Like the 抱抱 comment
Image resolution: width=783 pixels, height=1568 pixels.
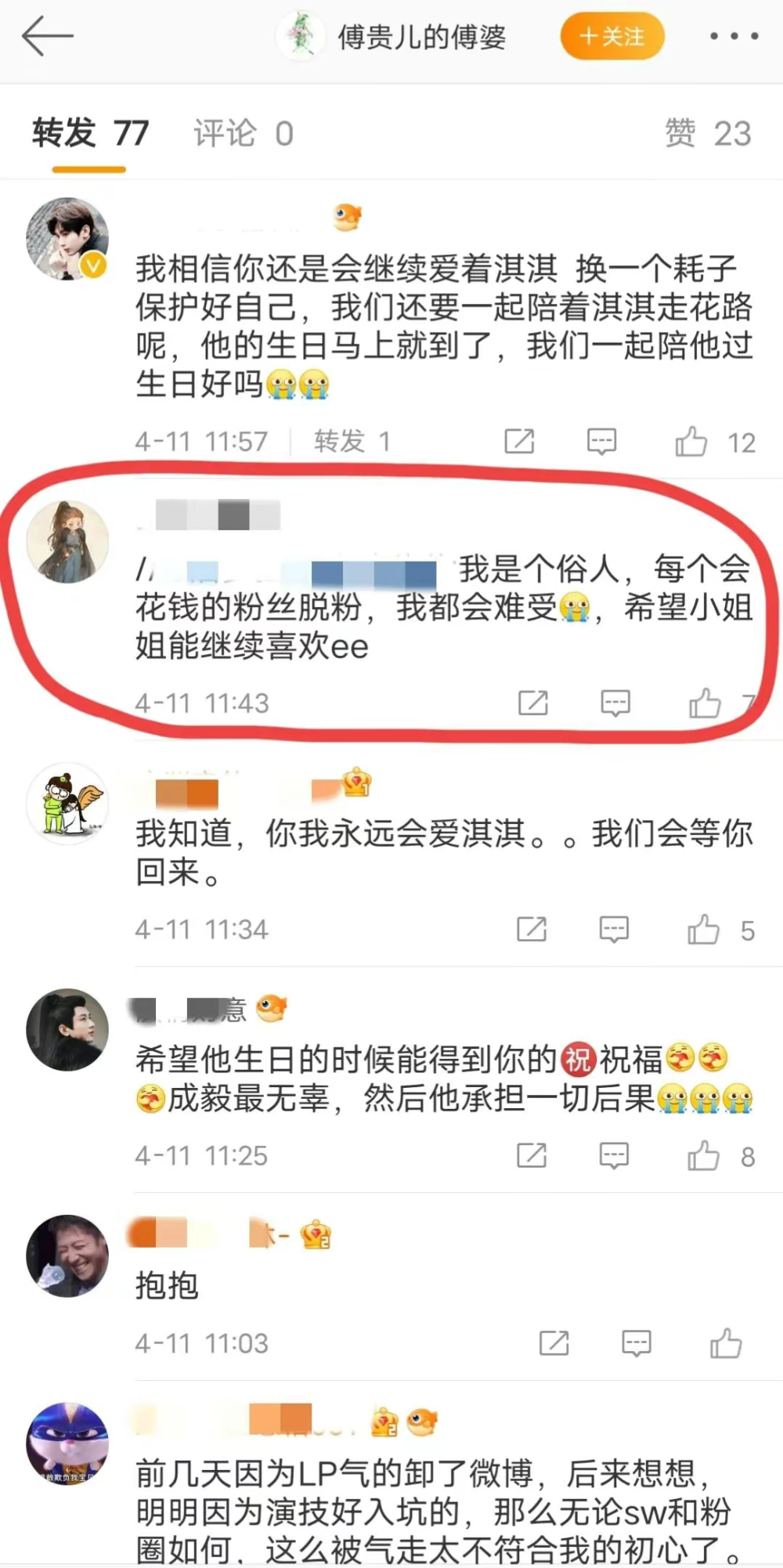(x=726, y=1344)
